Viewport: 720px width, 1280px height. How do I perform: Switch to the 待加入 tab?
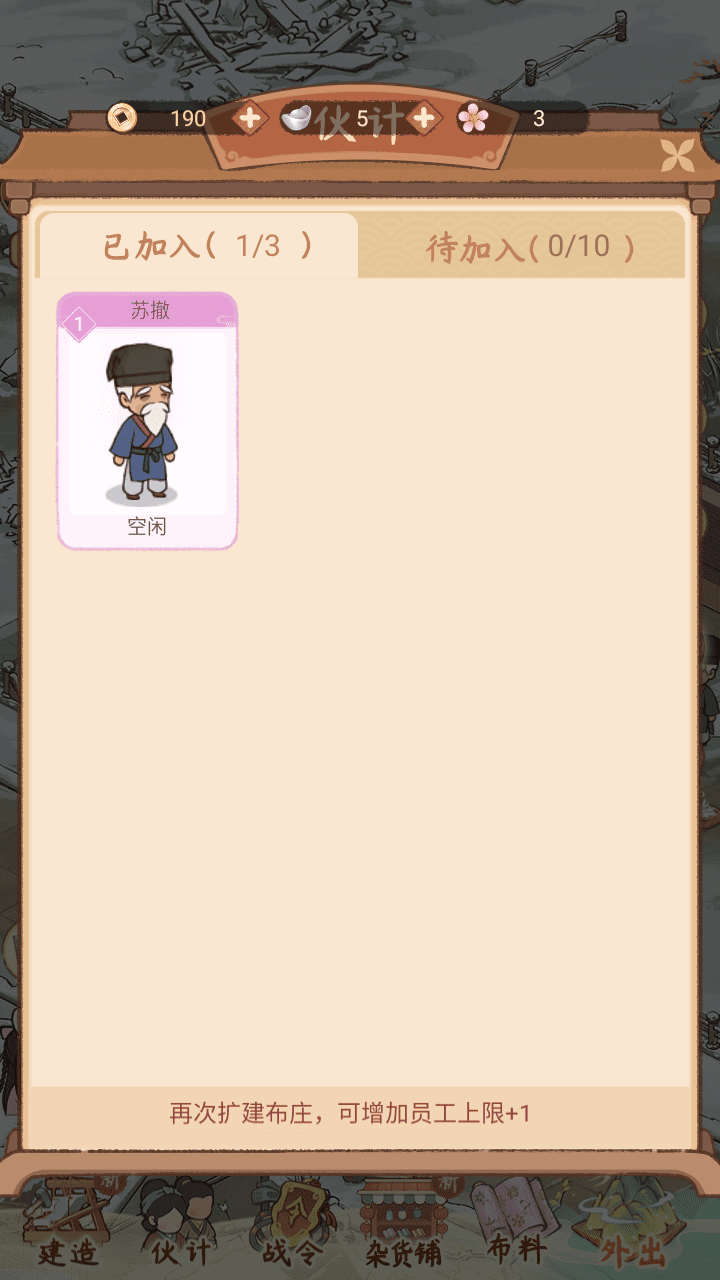pyautogui.click(x=530, y=246)
